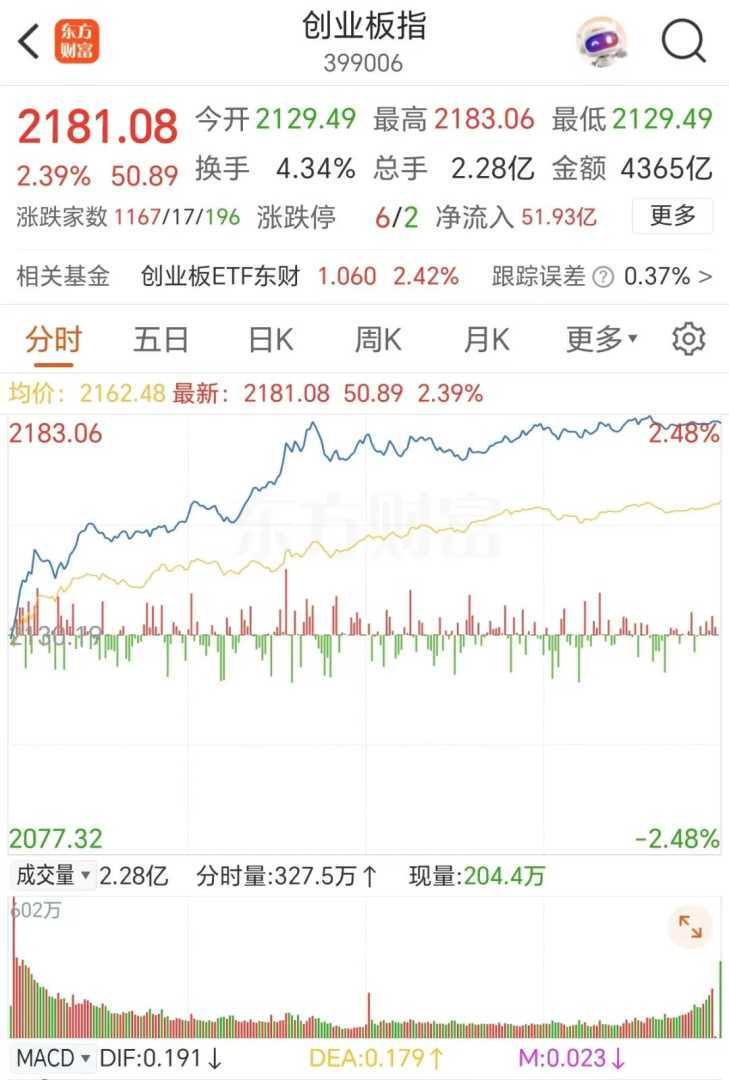Open the search magnifier icon
729x1080 pixels.
(684, 42)
